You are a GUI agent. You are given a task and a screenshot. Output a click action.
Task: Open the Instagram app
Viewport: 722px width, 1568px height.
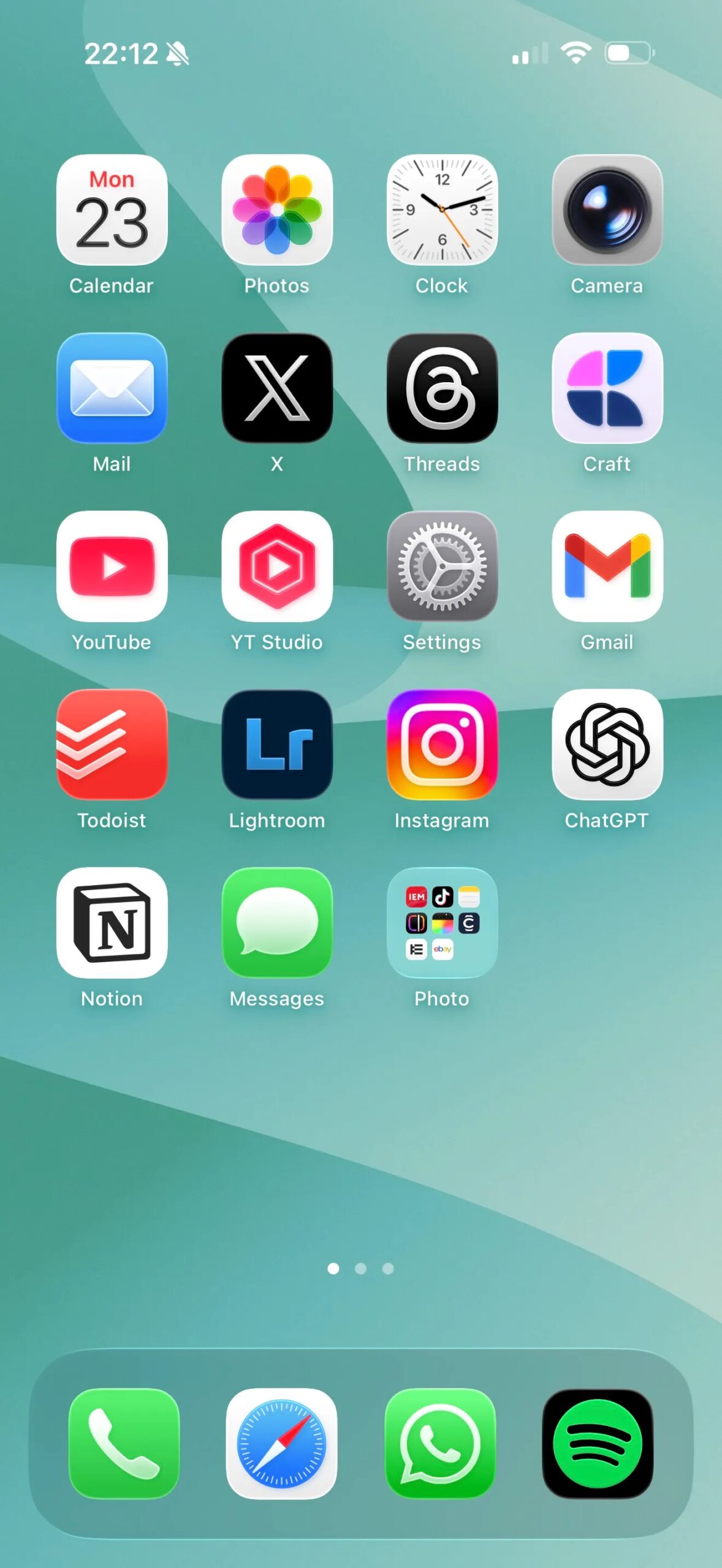[x=442, y=745]
